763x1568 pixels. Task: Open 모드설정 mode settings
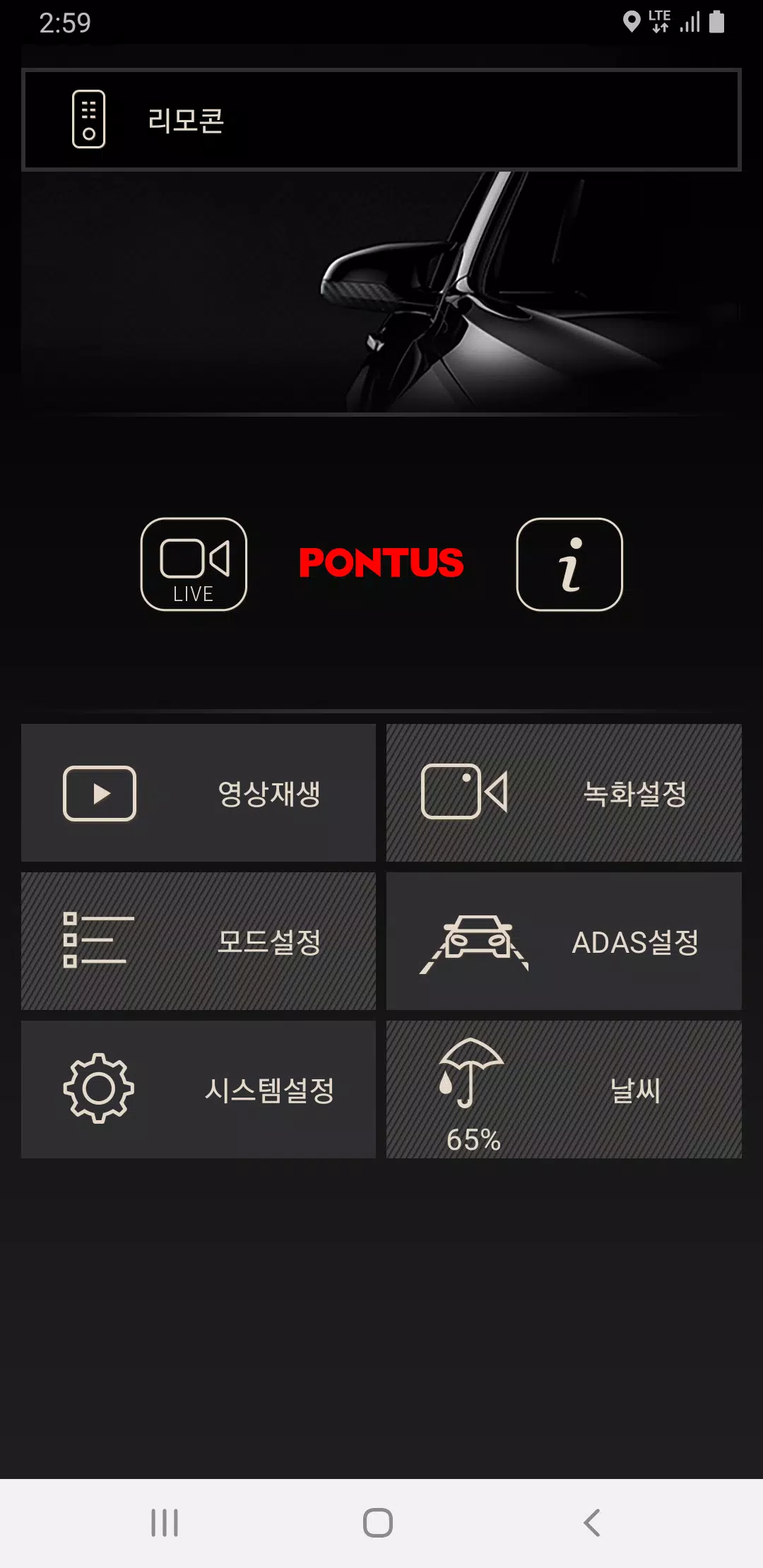click(x=199, y=941)
